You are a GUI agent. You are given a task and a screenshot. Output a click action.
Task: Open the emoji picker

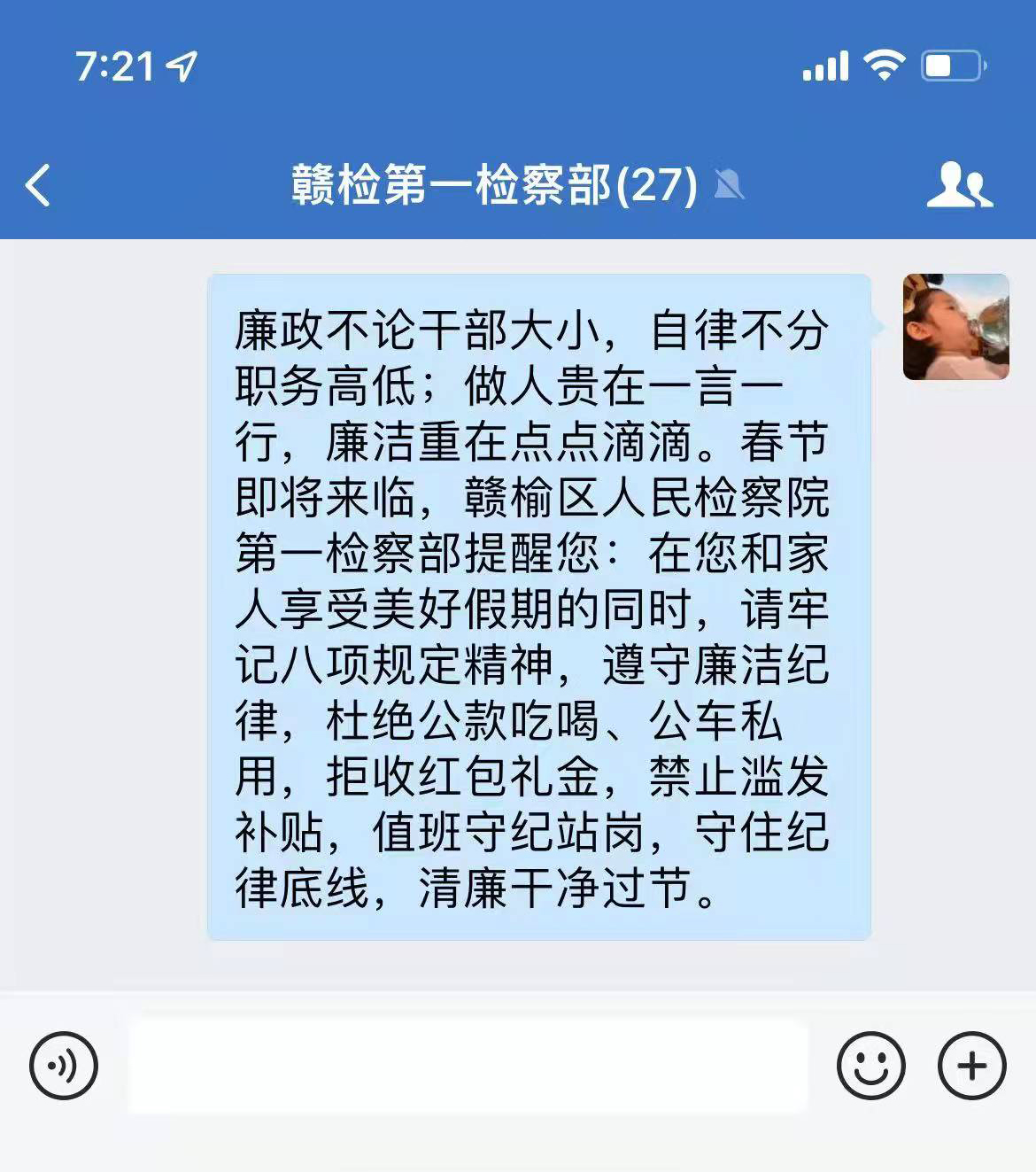[x=870, y=1066]
